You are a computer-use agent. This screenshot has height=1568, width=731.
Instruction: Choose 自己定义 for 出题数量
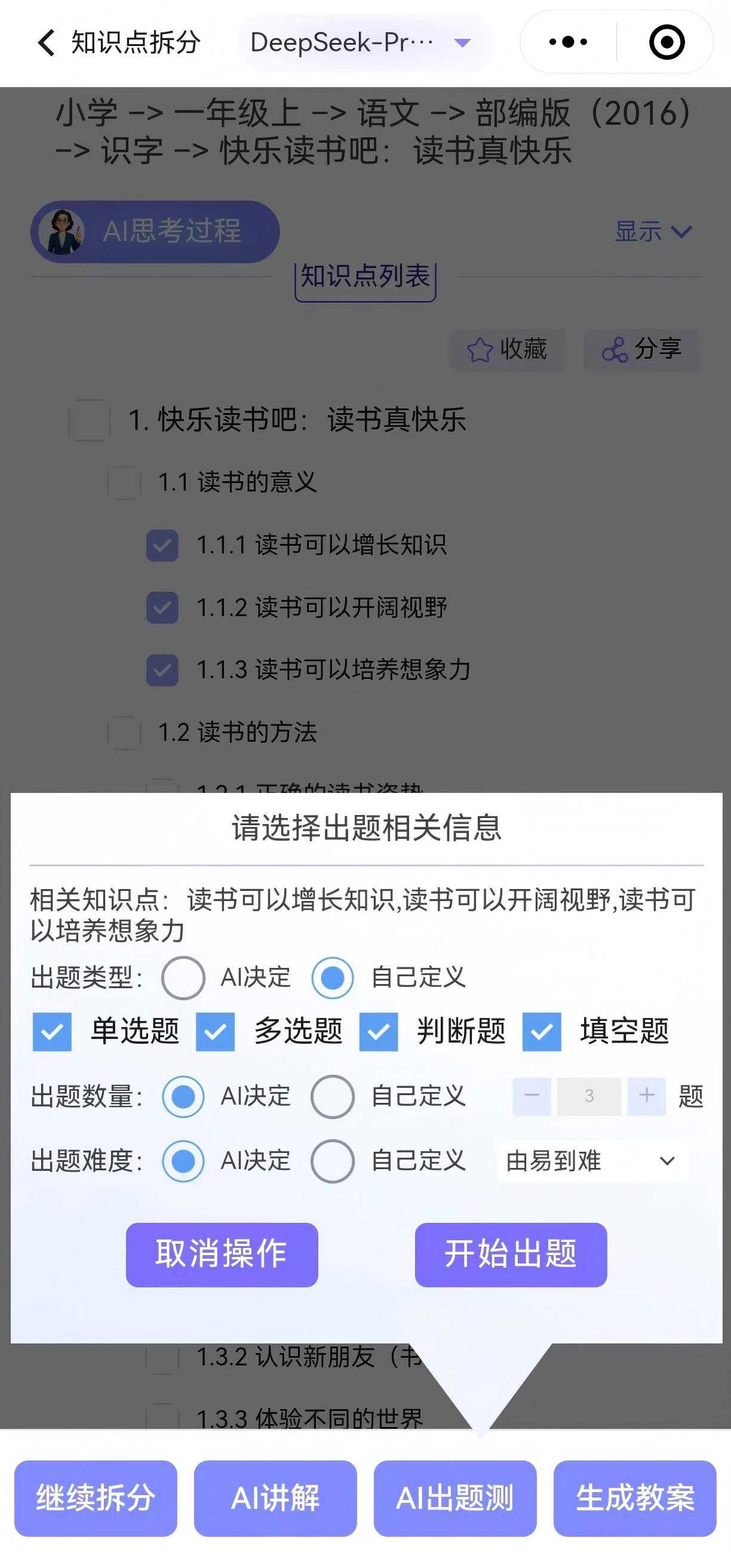coord(332,1096)
